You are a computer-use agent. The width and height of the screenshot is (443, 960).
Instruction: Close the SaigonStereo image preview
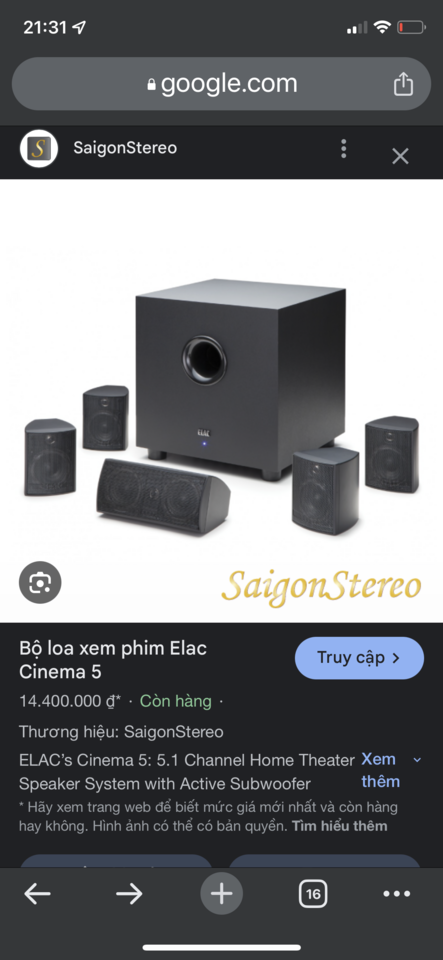(x=400, y=156)
